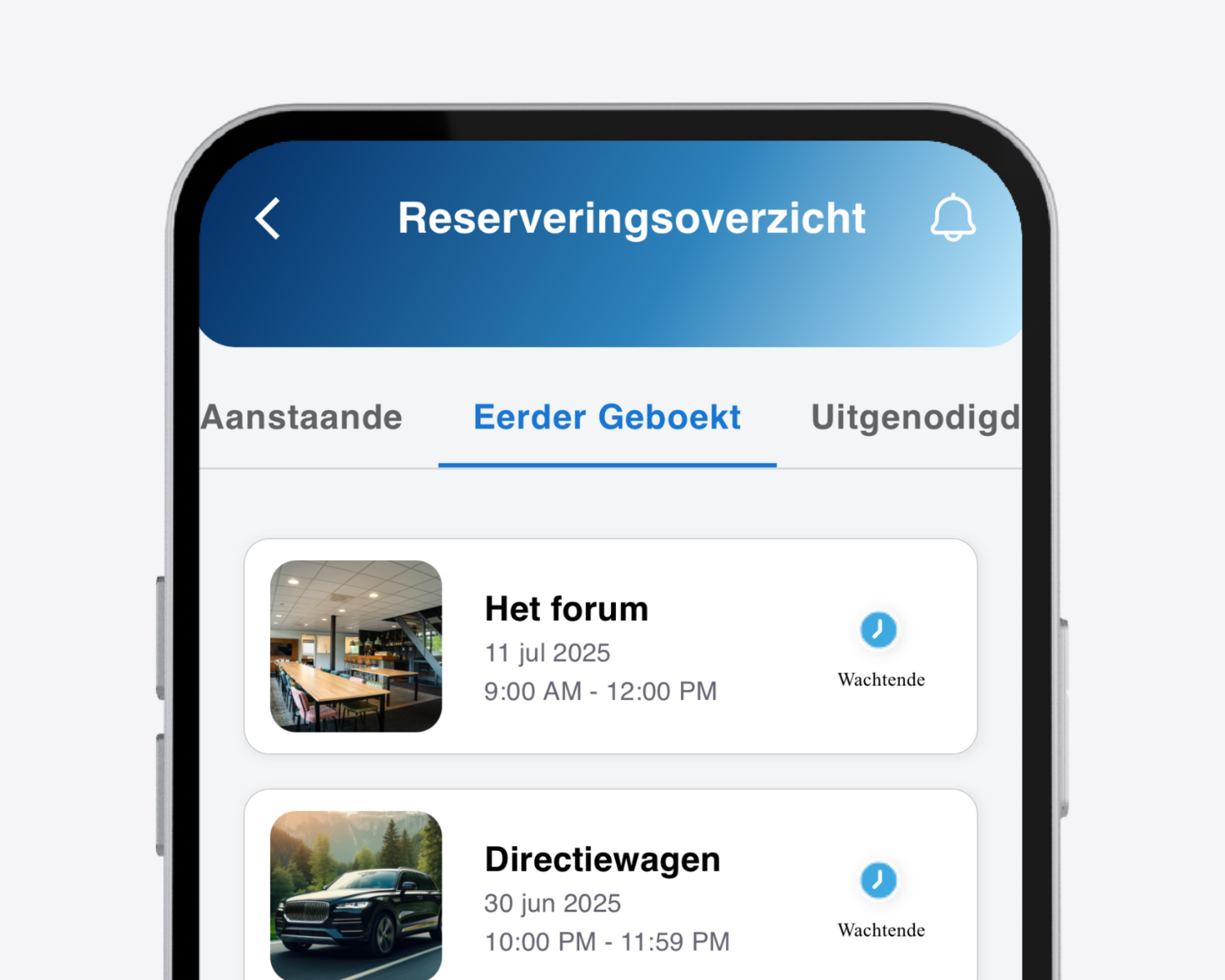Screen dimensions: 1225x980
Task: Select the Eerder Geboekt tab
Action: [607, 417]
